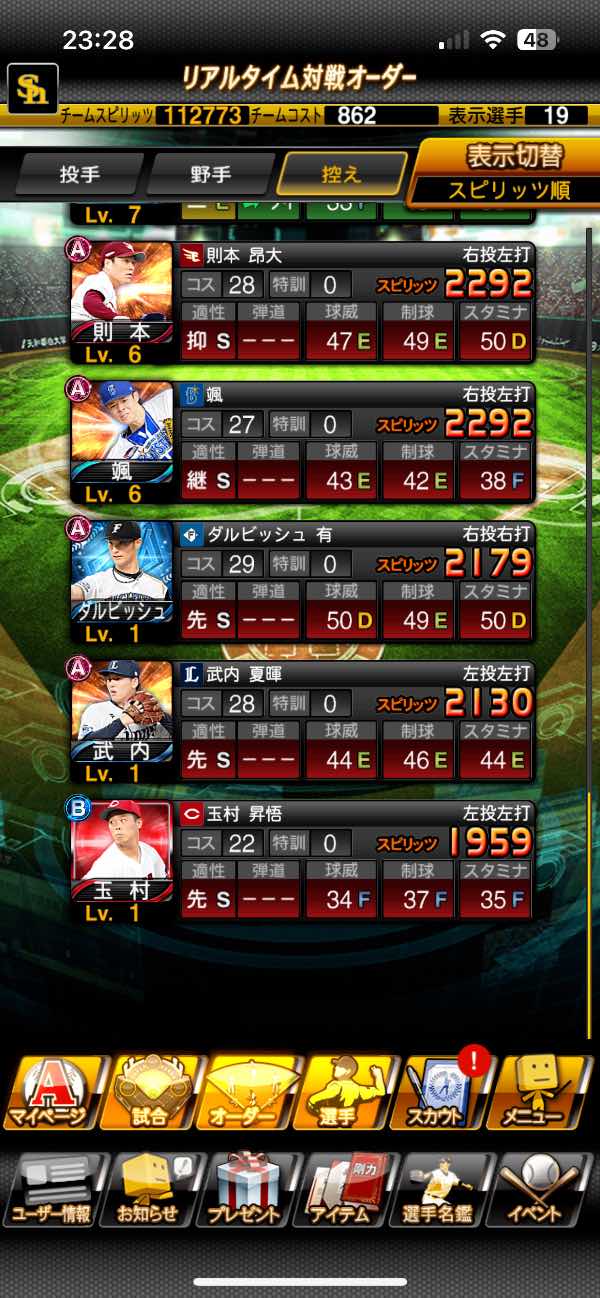The height and width of the screenshot is (1298, 600).
Task: Open the 試合 menu
Action: 153,1092
